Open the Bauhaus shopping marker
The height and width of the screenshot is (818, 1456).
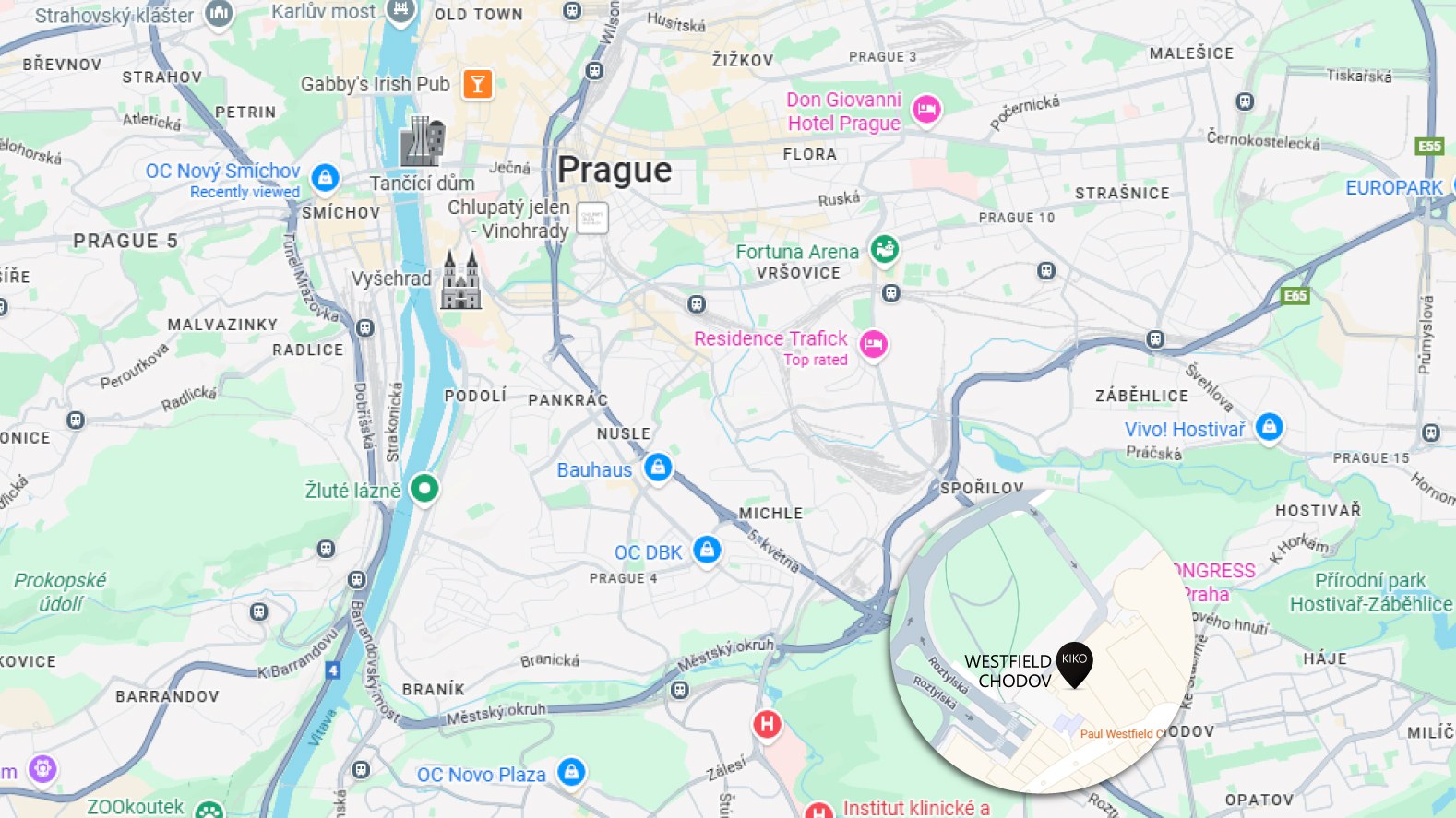(657, 468)
